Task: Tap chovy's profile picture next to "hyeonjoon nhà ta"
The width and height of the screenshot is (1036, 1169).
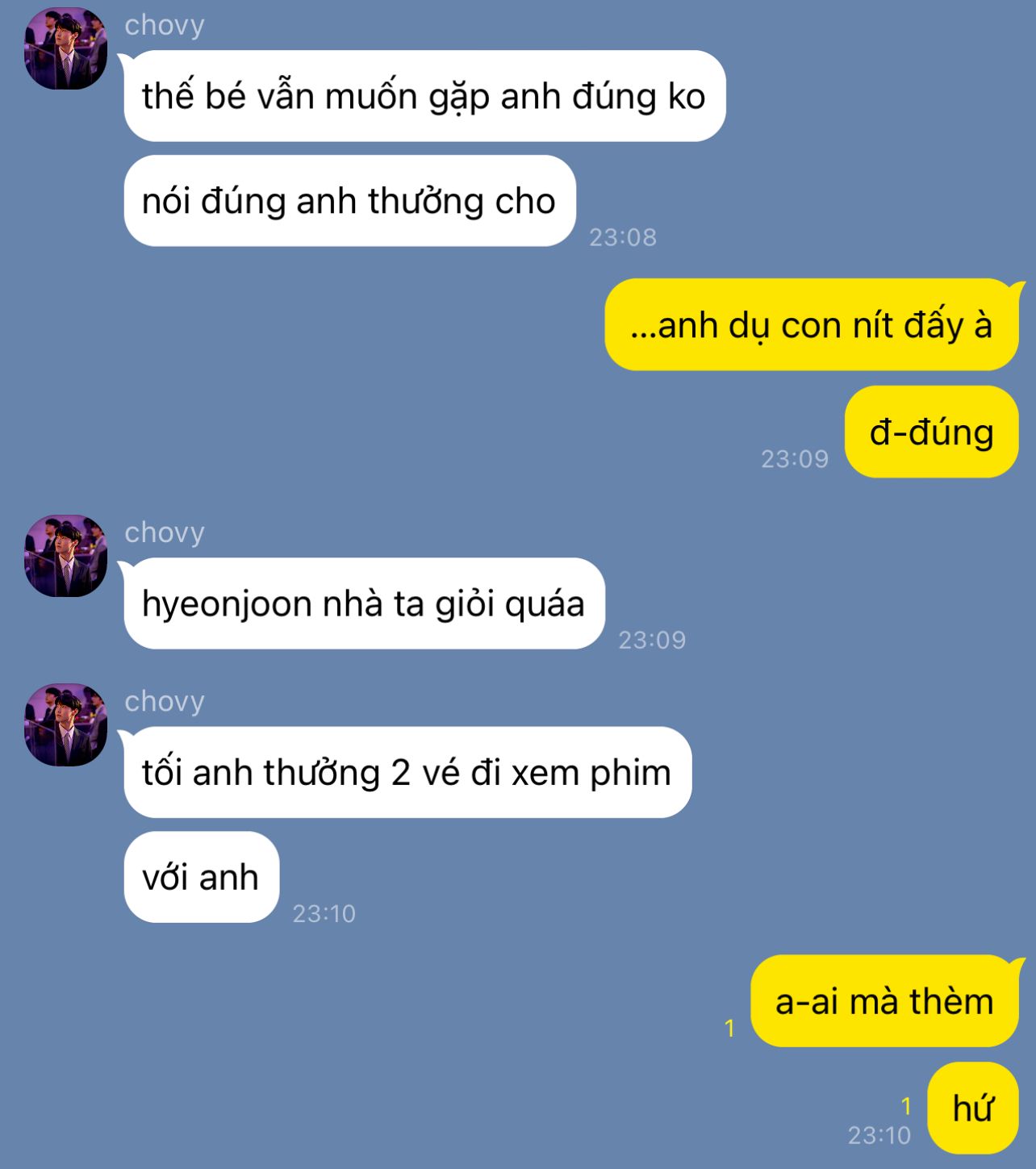Action: tap(65, 556)
